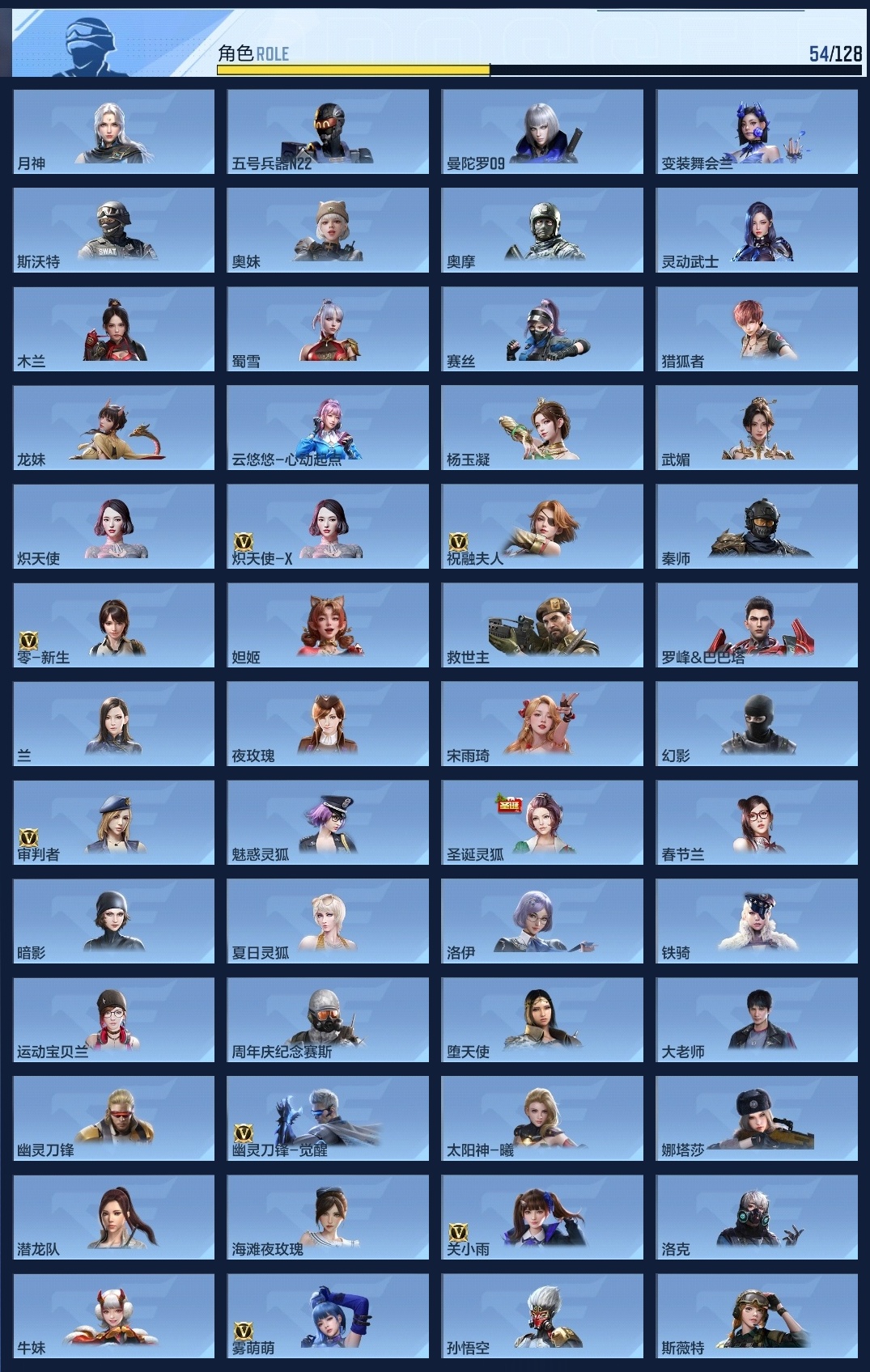View the 宋雨琦 character card
The image size is (870, 1372).
[542, 723]
